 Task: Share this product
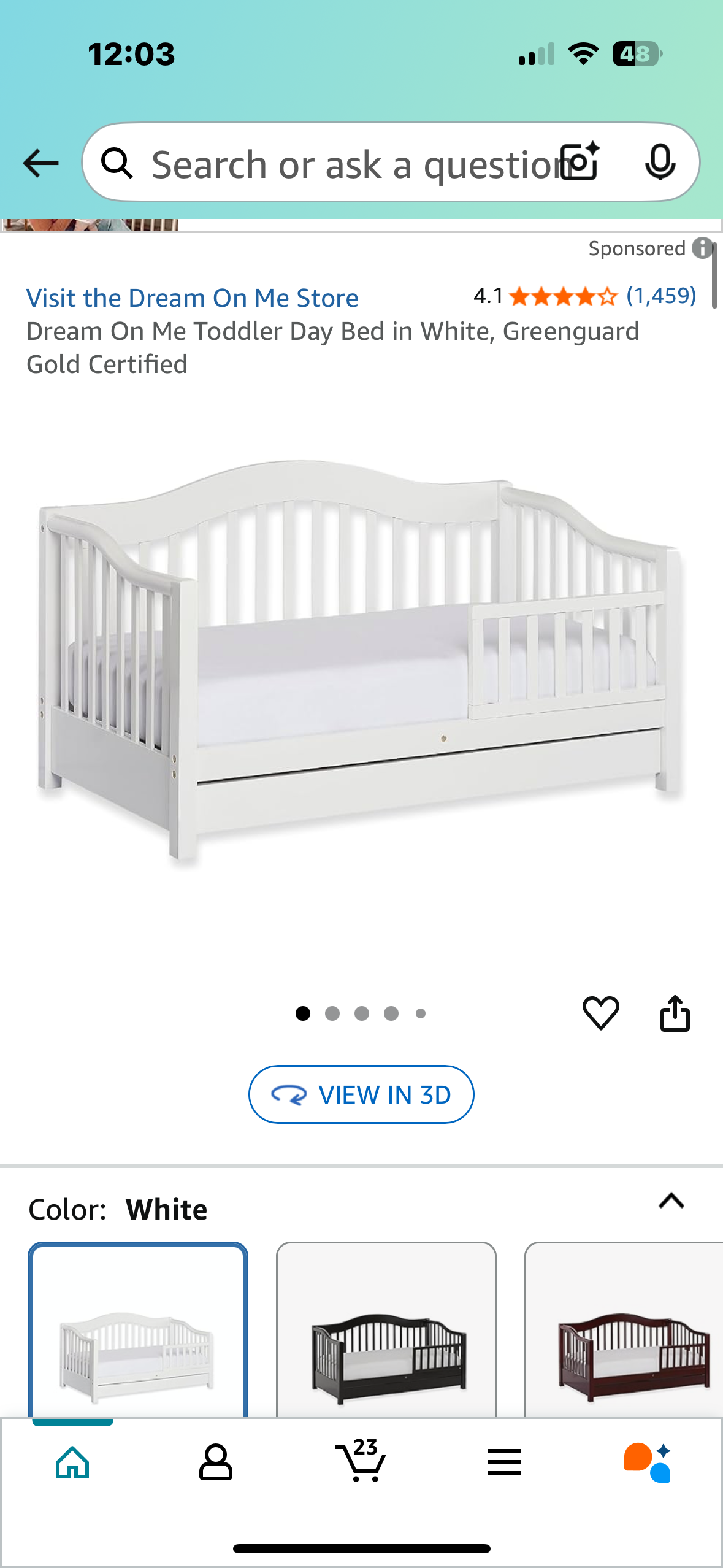tap(675, 1013)
